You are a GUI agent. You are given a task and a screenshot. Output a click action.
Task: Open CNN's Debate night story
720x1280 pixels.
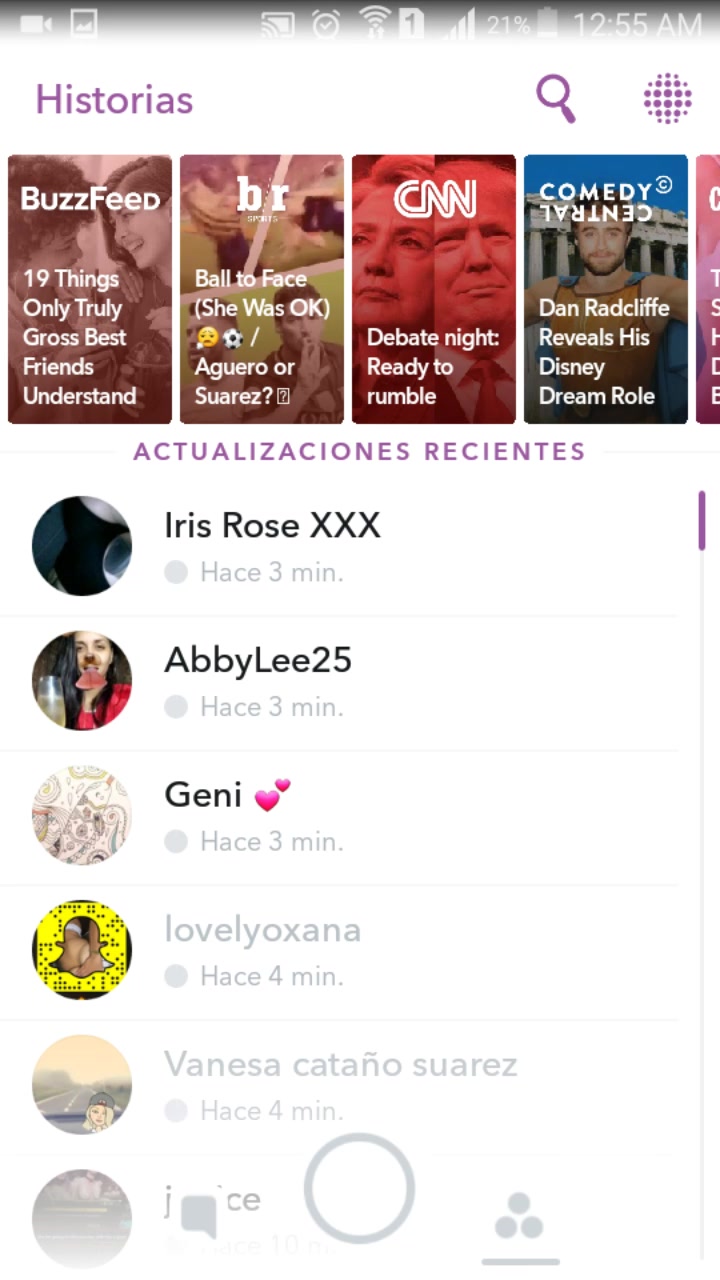click(x=434, y=290)
